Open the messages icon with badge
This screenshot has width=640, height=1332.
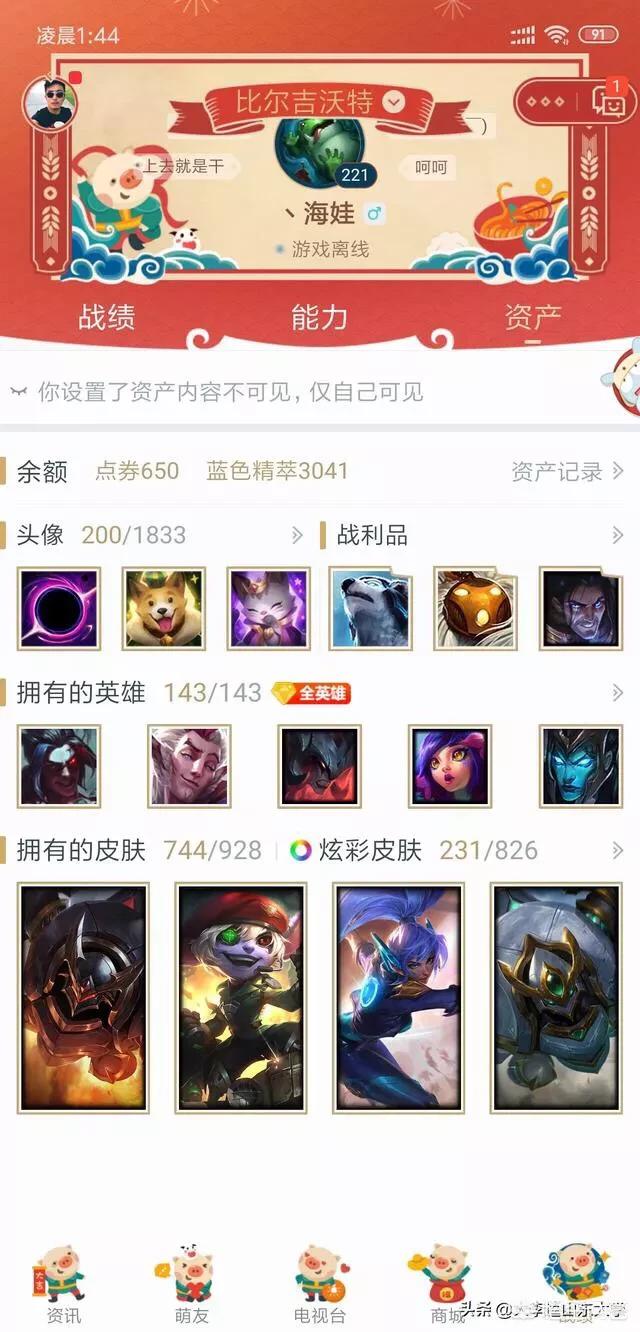[x=607, y=100]
